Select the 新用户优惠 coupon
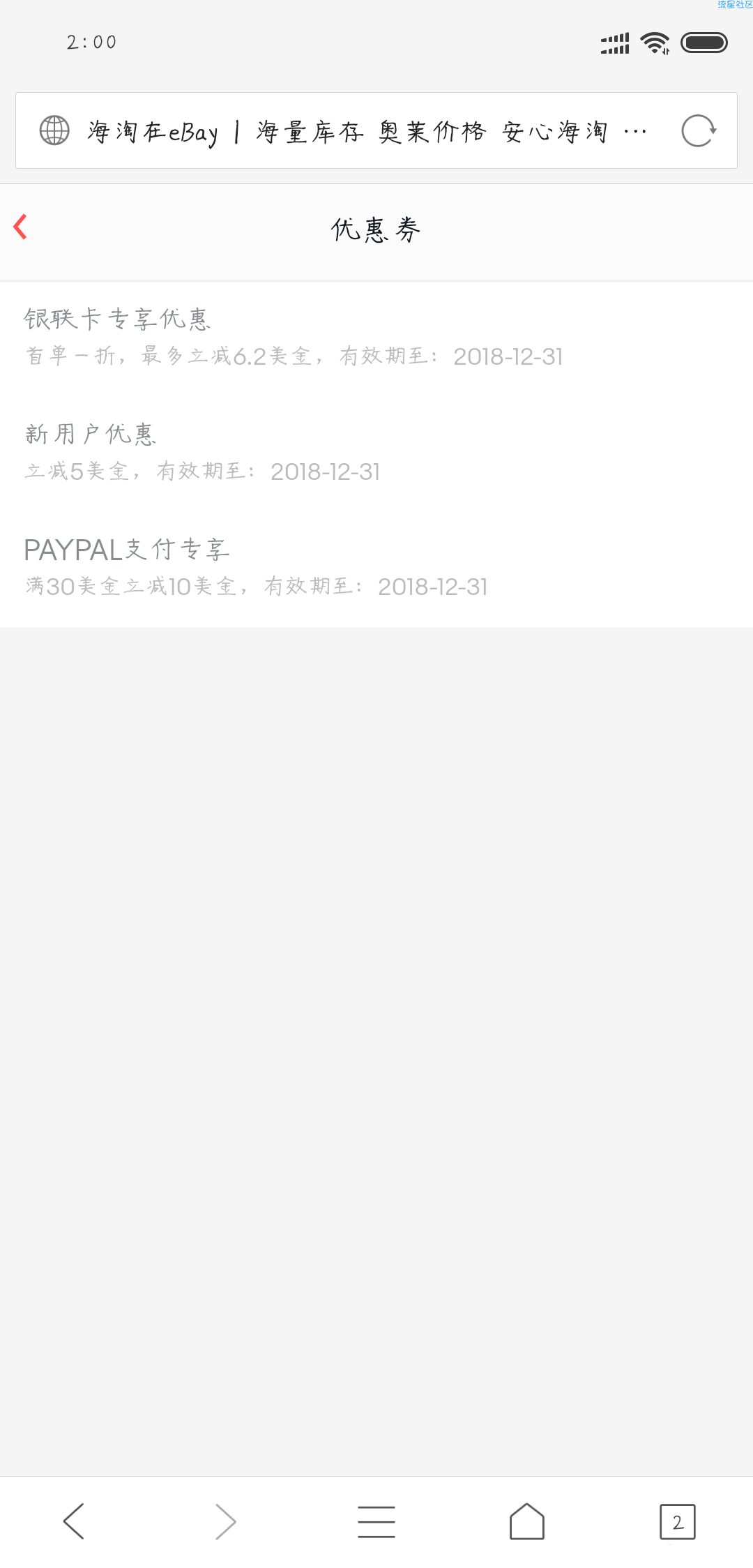753x1568 pixels. tap(376, 453)
